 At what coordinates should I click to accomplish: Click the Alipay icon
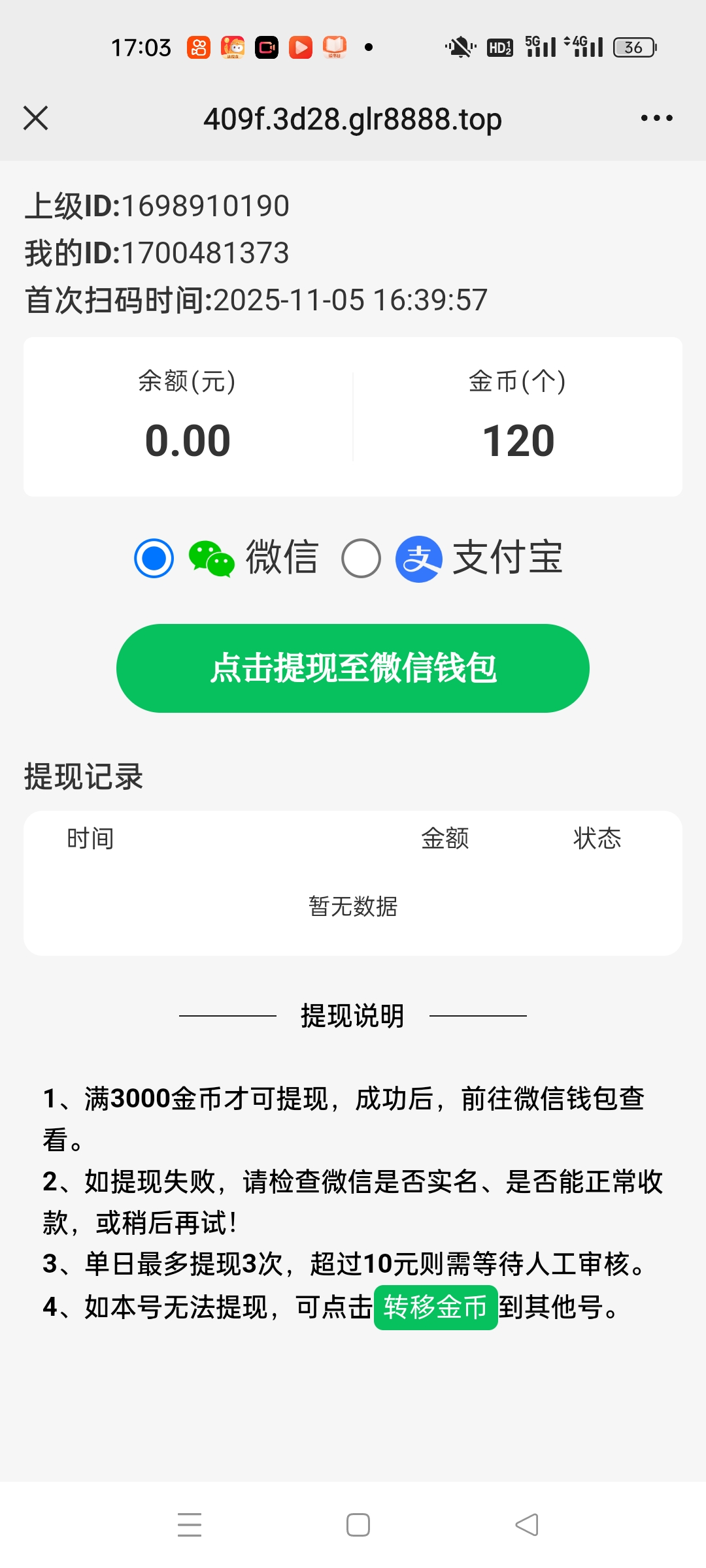click(421, 558)
